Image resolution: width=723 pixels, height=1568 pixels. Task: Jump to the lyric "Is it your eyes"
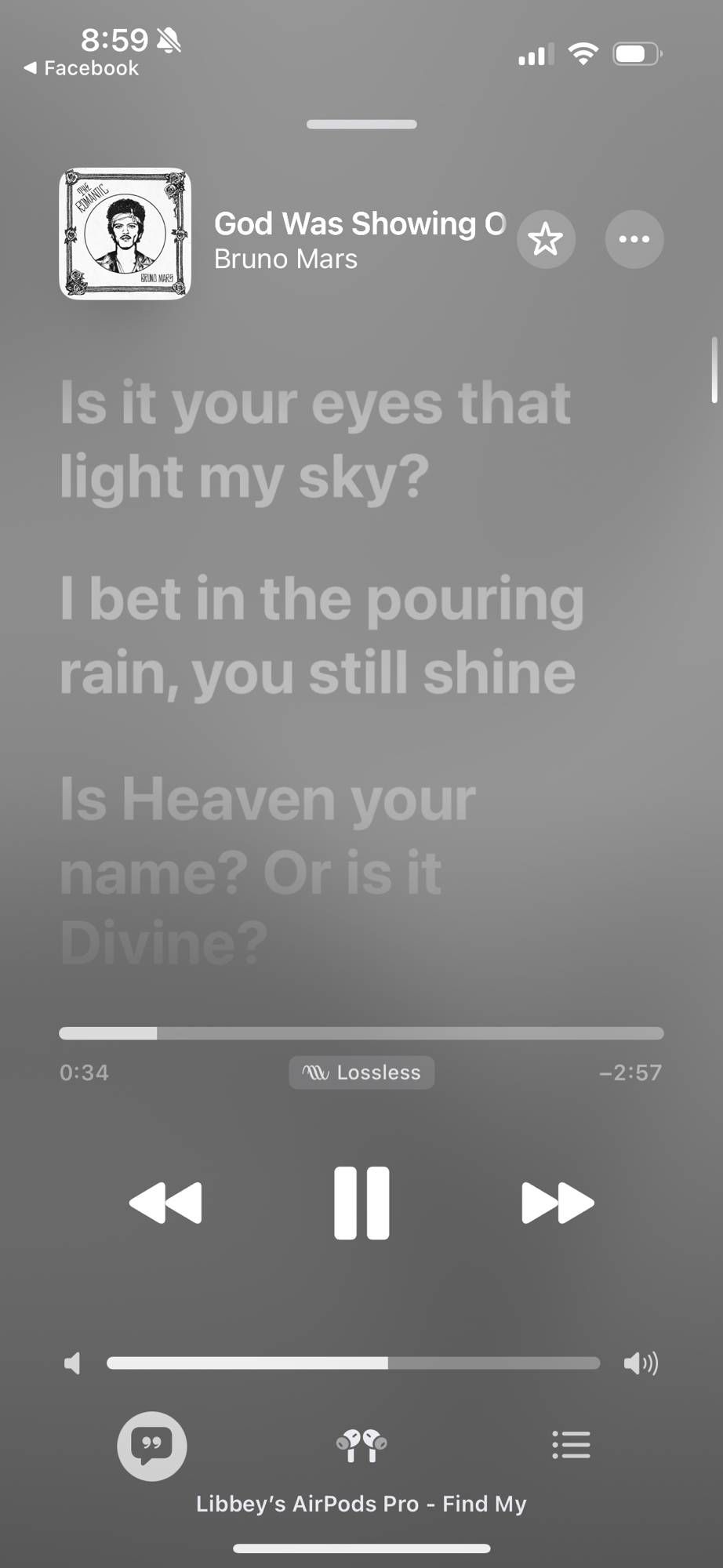pos(315,439)
